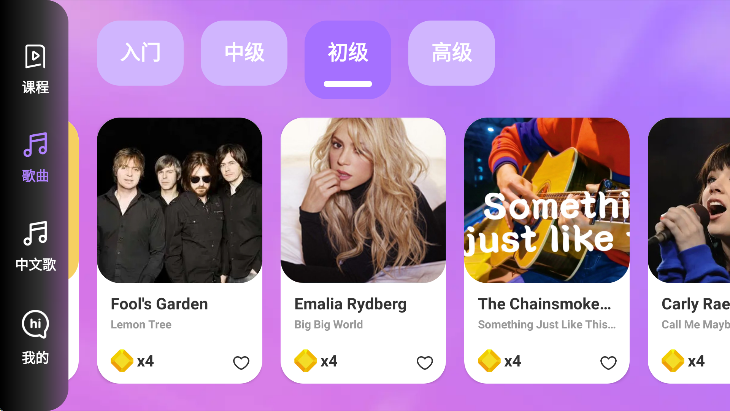Switch to the 高级 level tab
This screenshot has width=730, height=411.
tap(451, 53)
